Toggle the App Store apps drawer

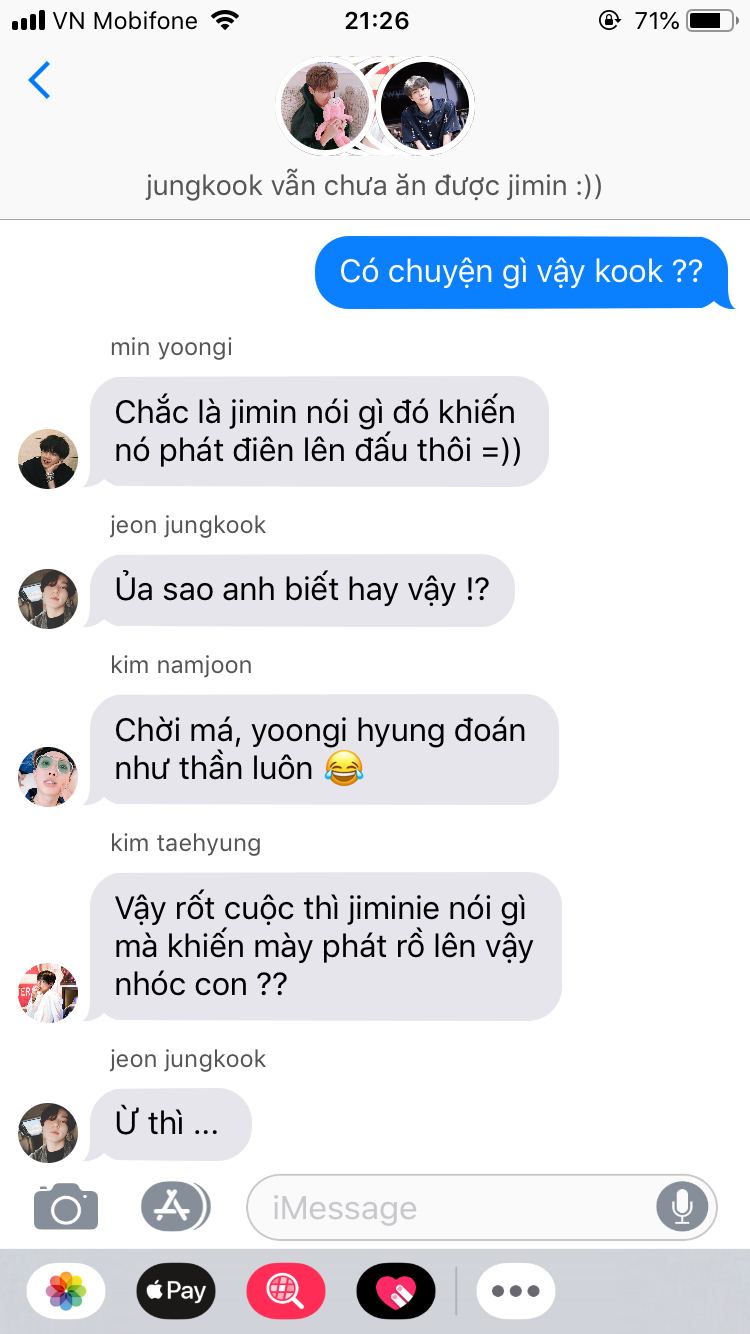pyautogui.click(x=174, y=1207)
